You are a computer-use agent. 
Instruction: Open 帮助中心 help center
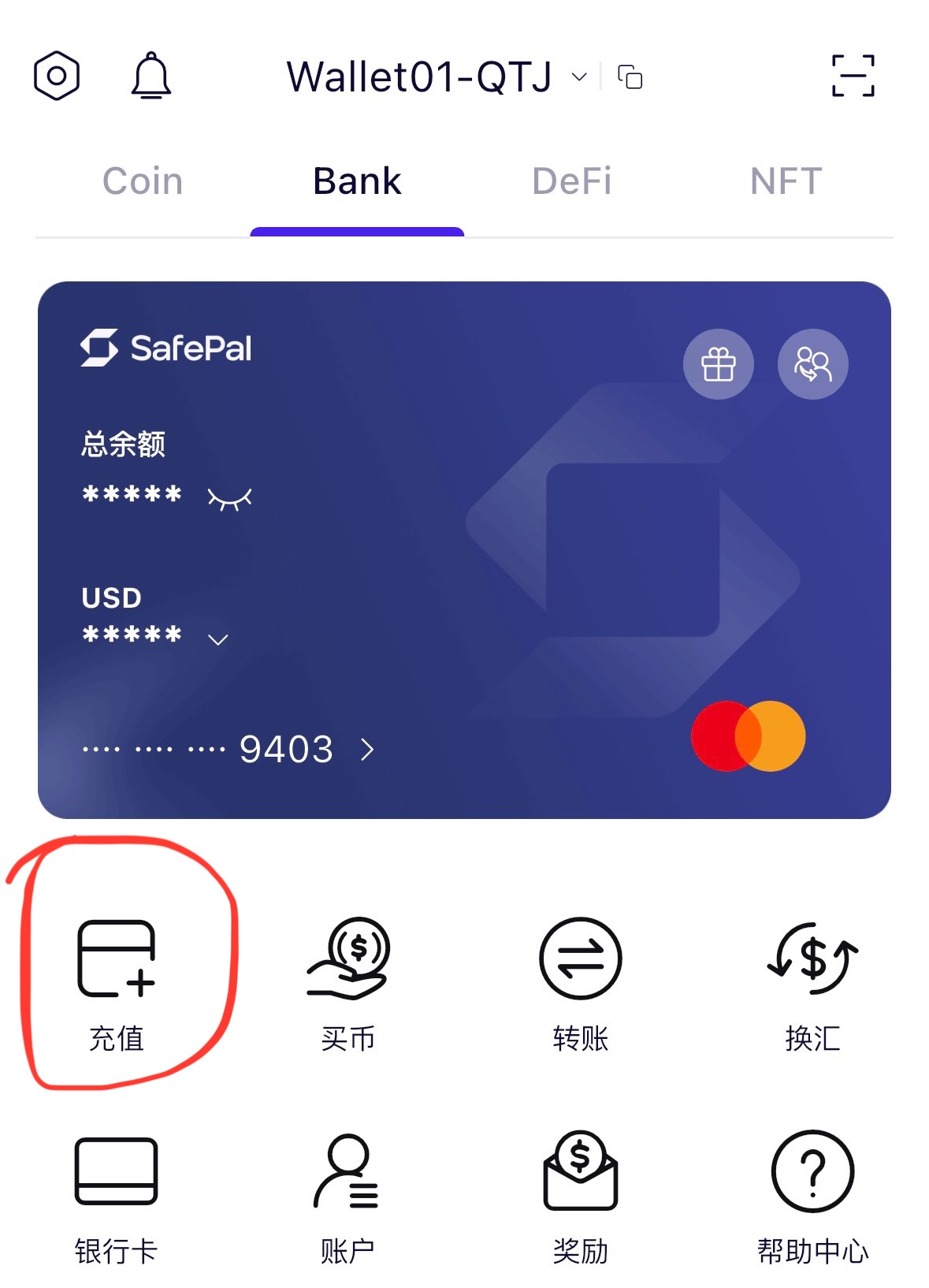click(x=812, y=1196)
